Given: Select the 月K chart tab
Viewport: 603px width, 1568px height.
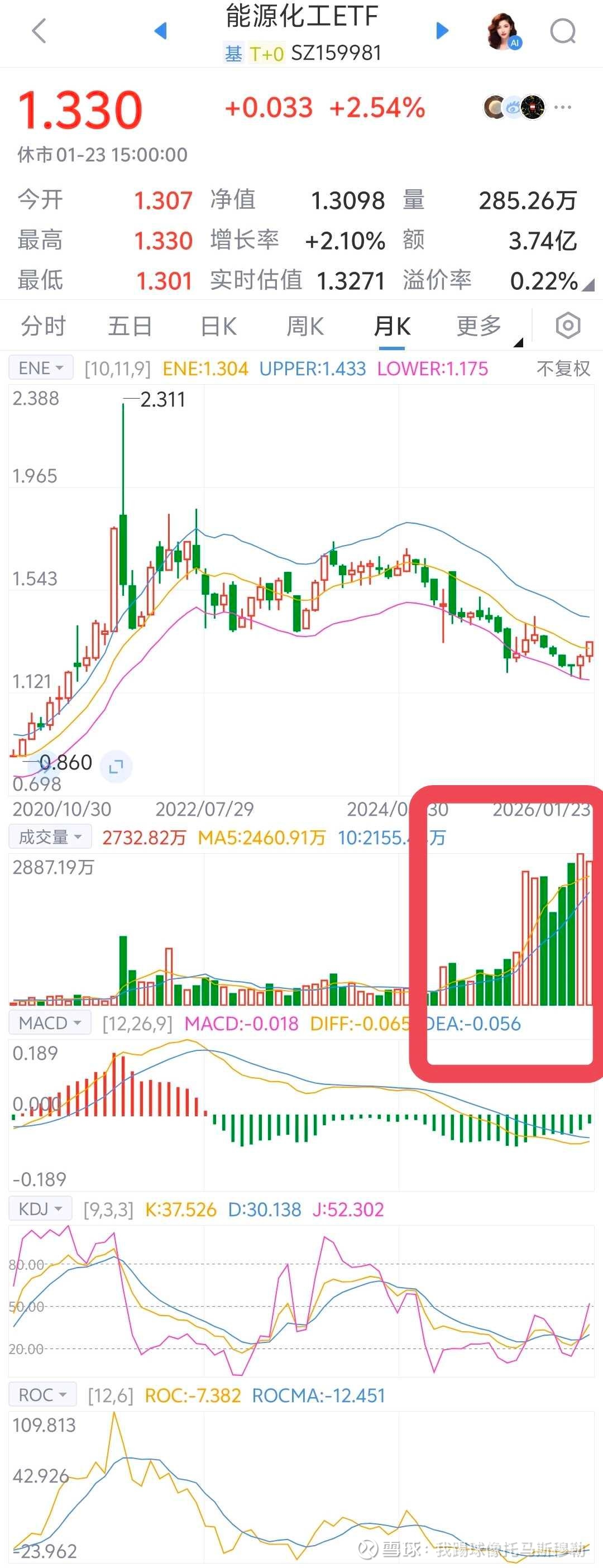Looking at the screenshot, I should point(392,326).
